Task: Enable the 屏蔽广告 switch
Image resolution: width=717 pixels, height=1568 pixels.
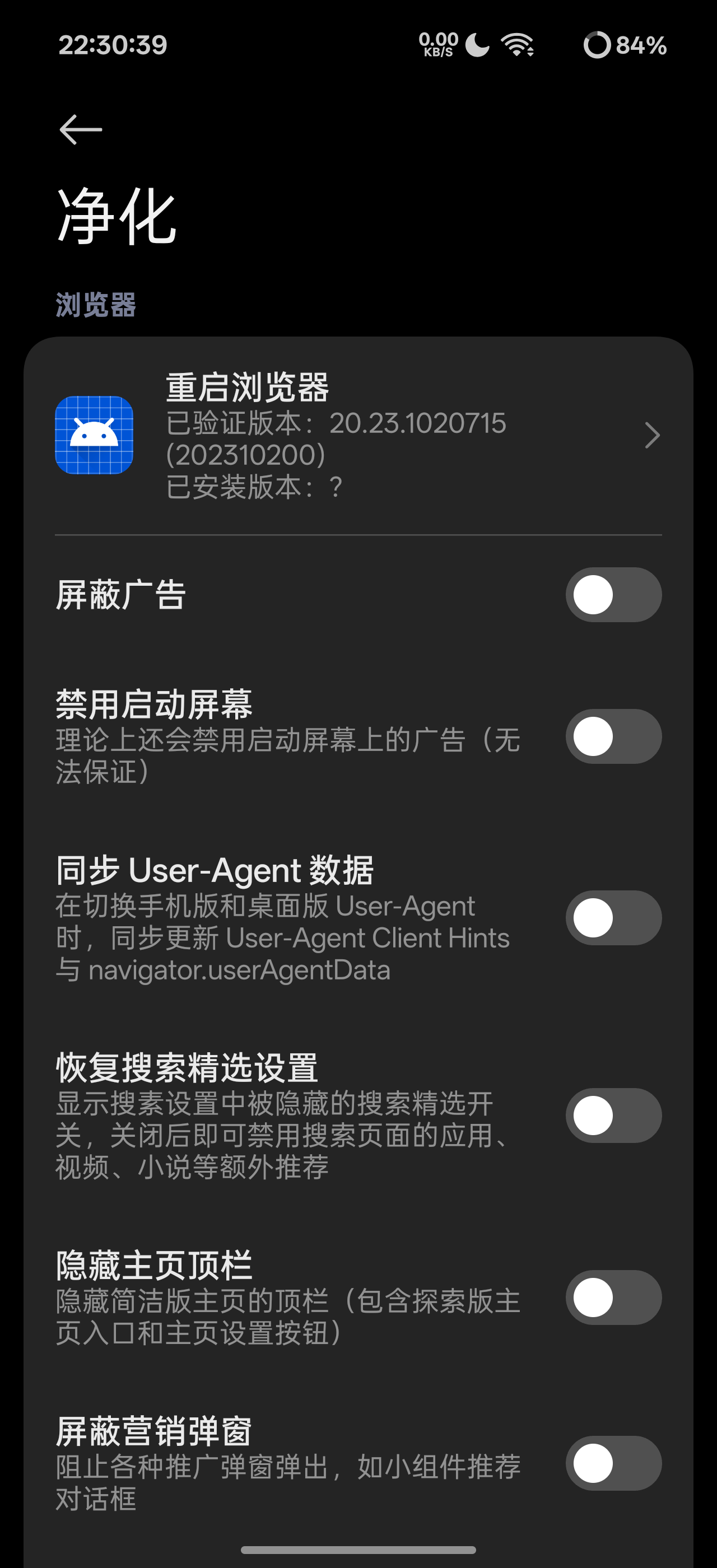Action: tap(613, 595)
